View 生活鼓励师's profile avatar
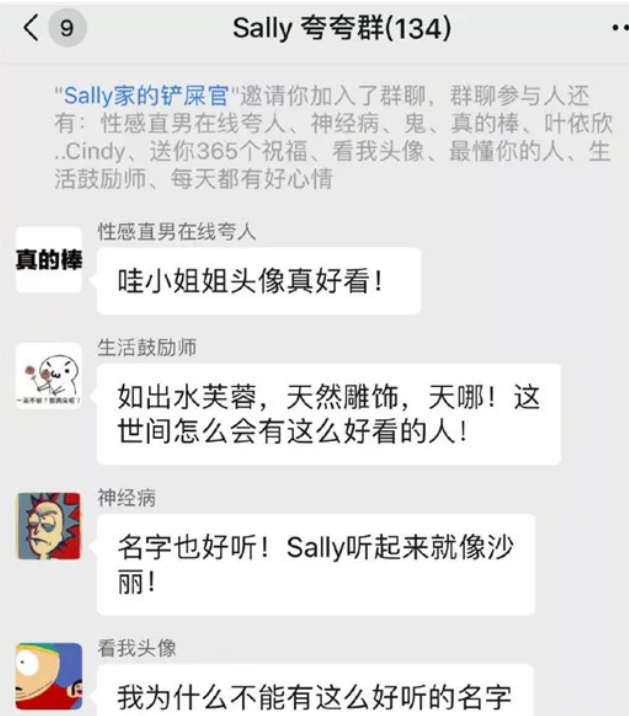The image size is (629, 716). click(49, 376)
